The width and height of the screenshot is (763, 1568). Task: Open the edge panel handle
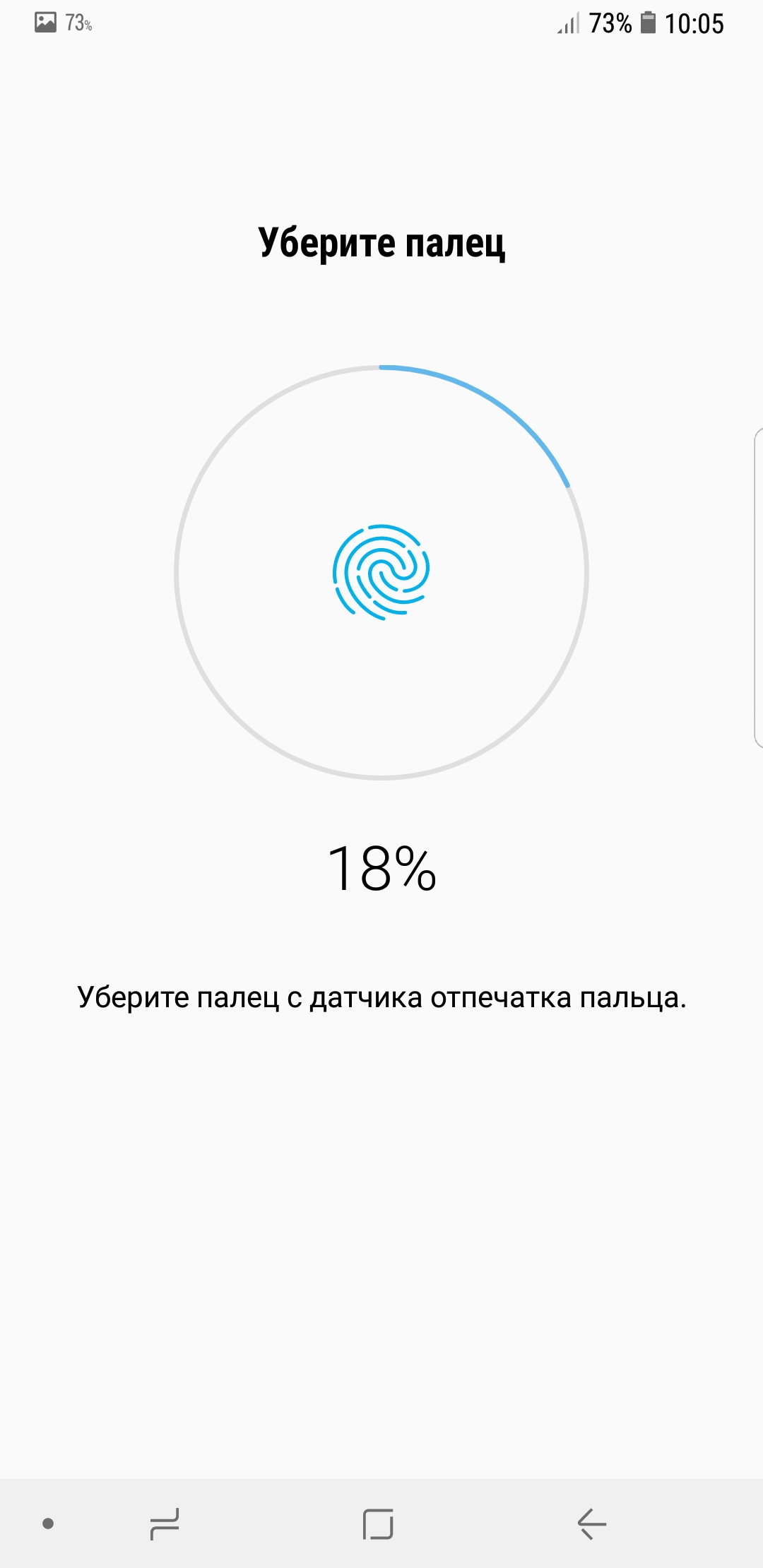[758, 587]
